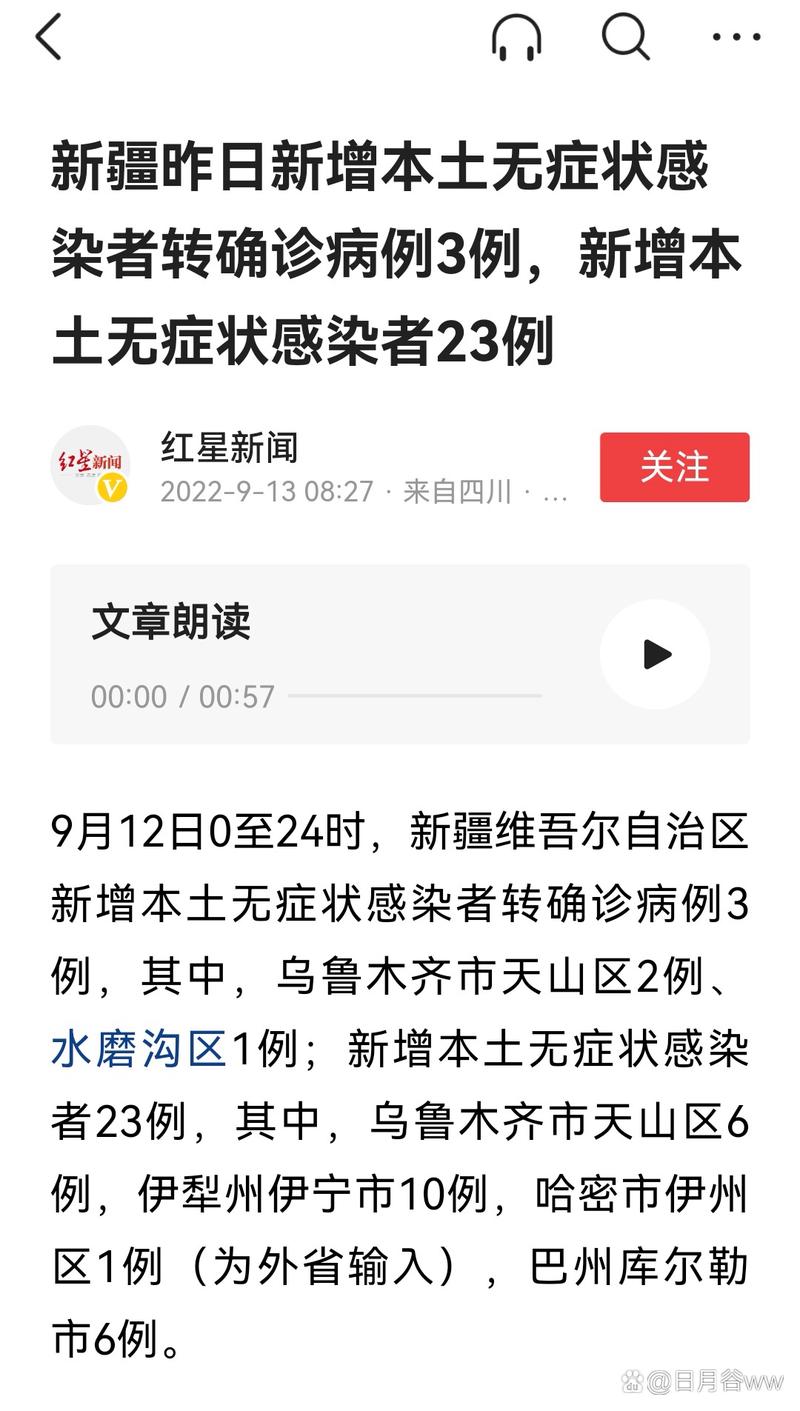The width and height of the screenshot is (800, 1411).
Task: Follow 红星新闻 with the red 关注 button
Action: (674, 467)
